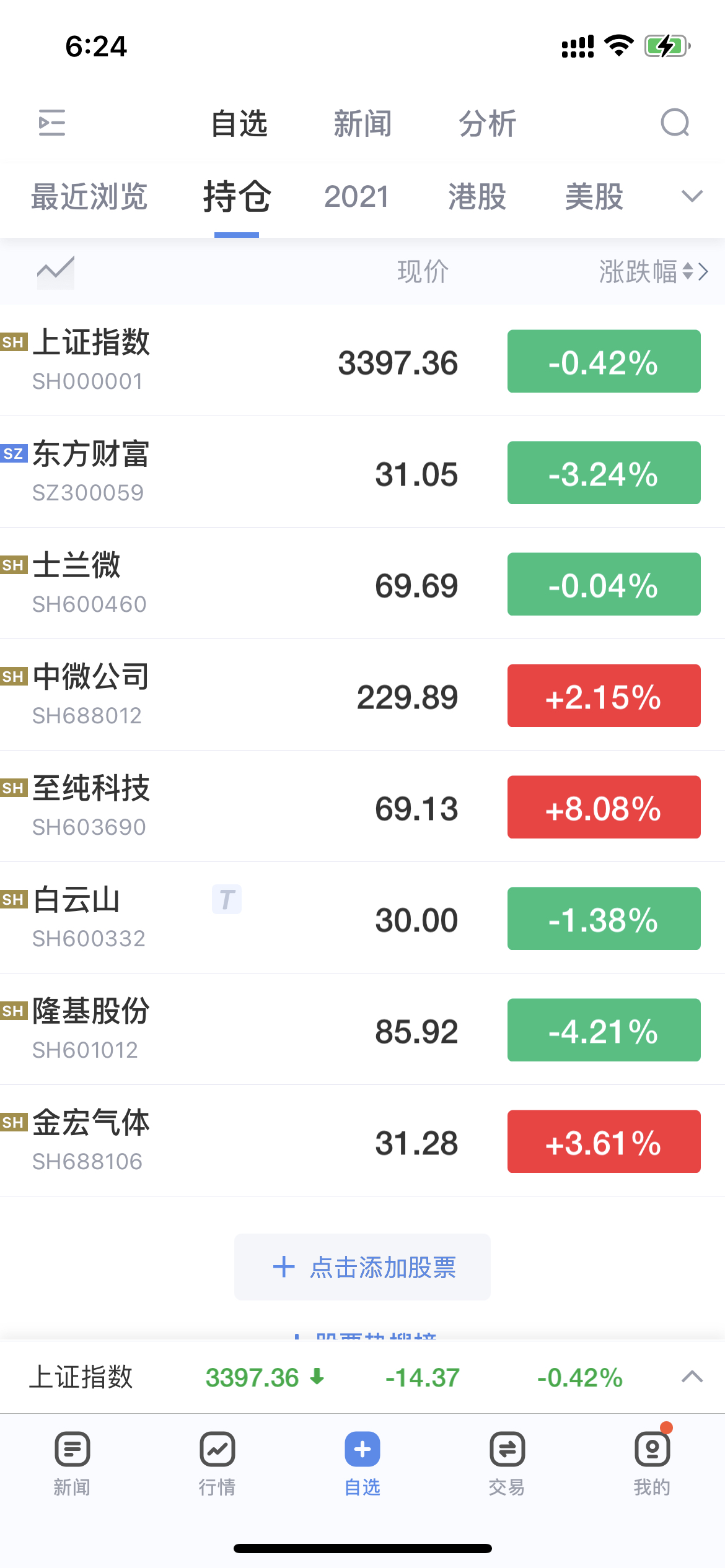The image size is (725, 1568).
Task: Select the 美股 group tab
Action: (x=594, y=197)
